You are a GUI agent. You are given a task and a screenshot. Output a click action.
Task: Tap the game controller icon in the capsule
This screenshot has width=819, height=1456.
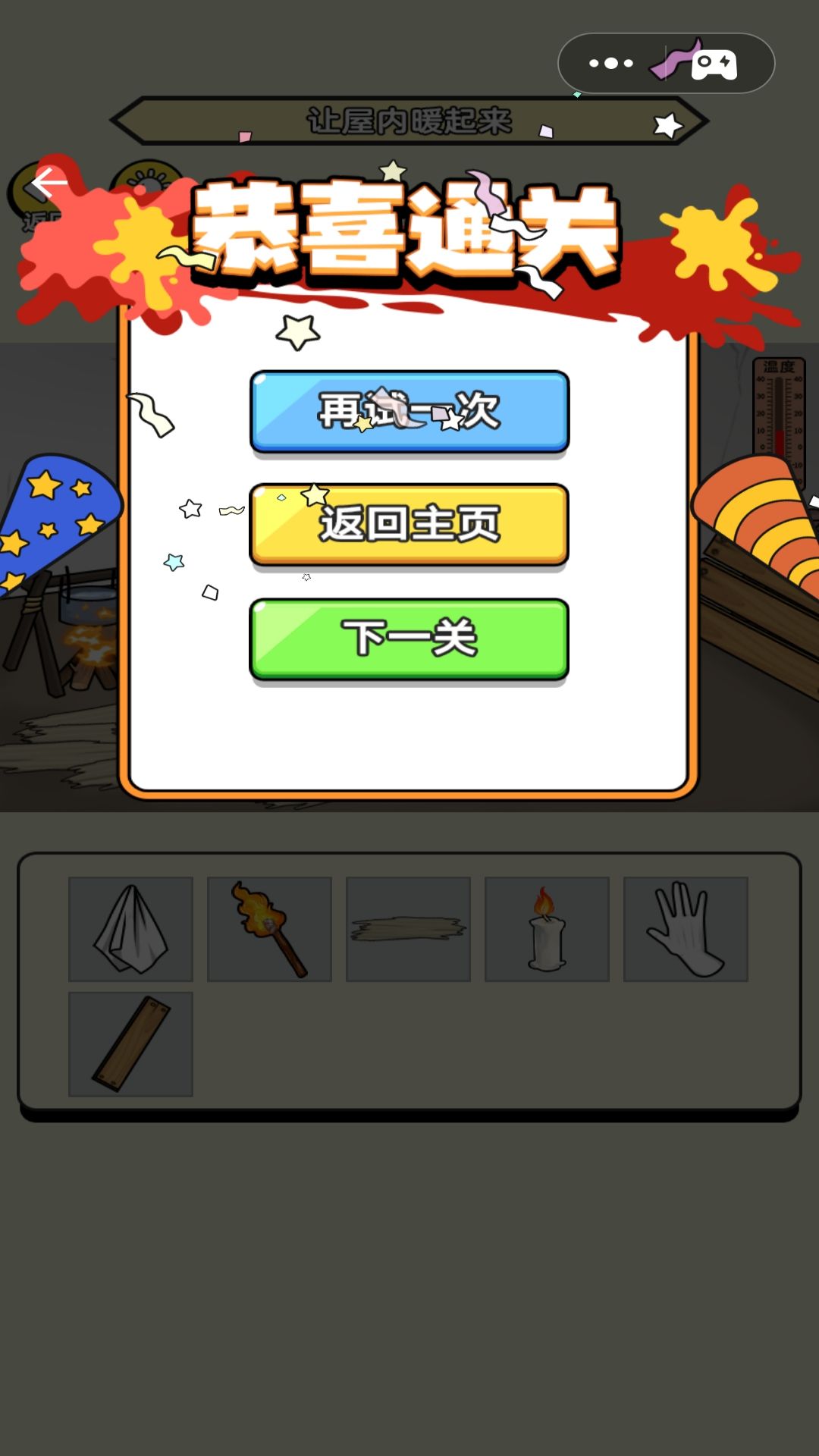click(714, 64)
